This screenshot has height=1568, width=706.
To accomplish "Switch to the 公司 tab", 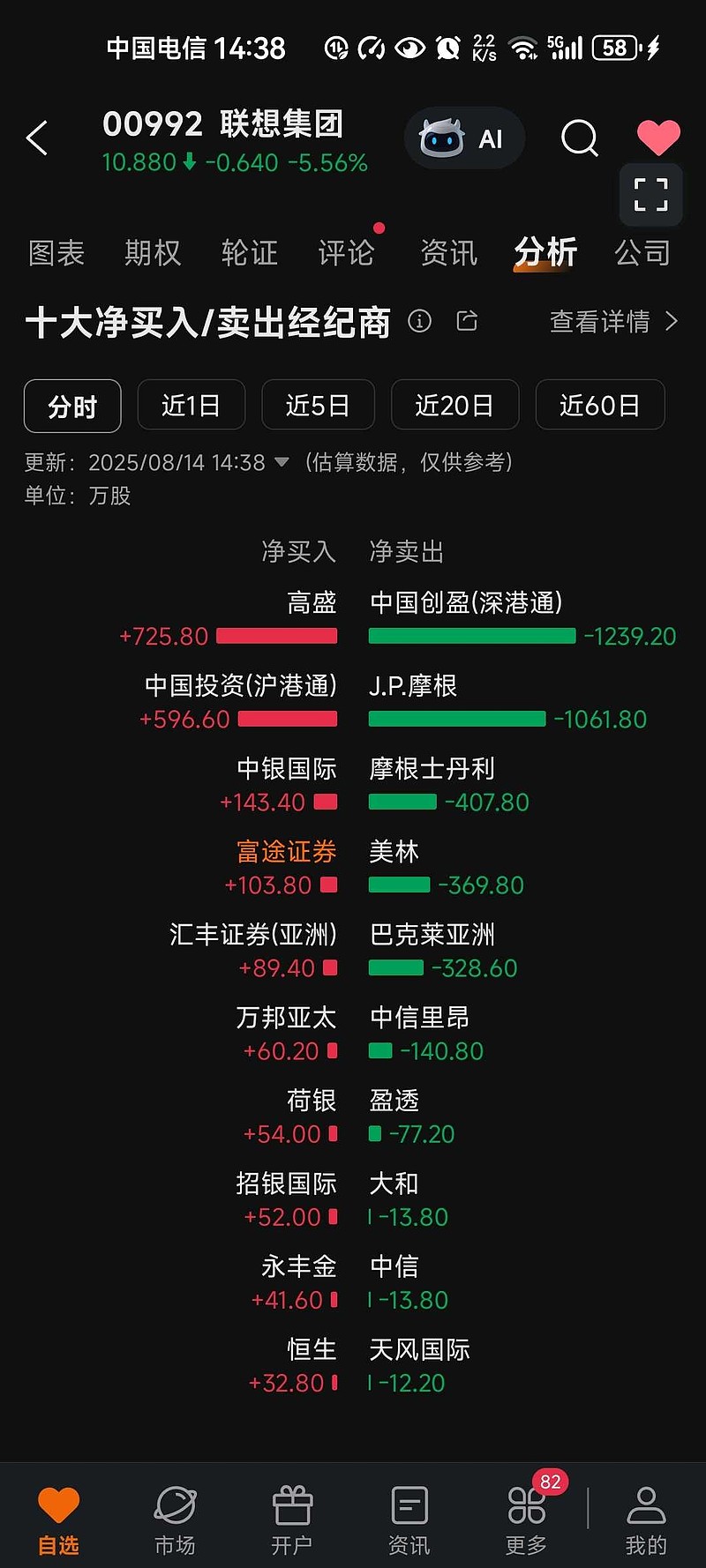I will coord(642,253).
